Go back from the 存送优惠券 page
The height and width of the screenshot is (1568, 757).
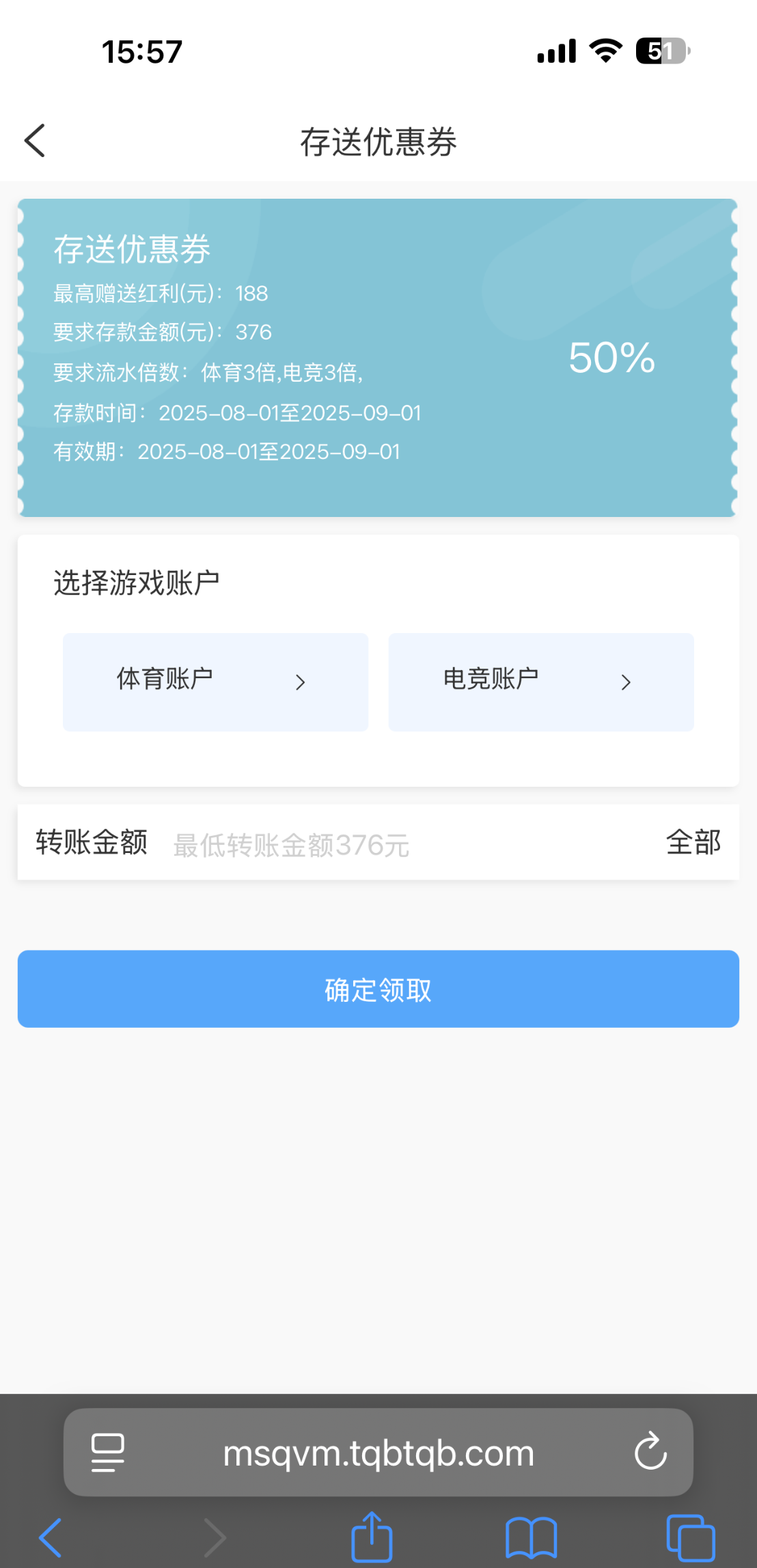coord(36,141)
